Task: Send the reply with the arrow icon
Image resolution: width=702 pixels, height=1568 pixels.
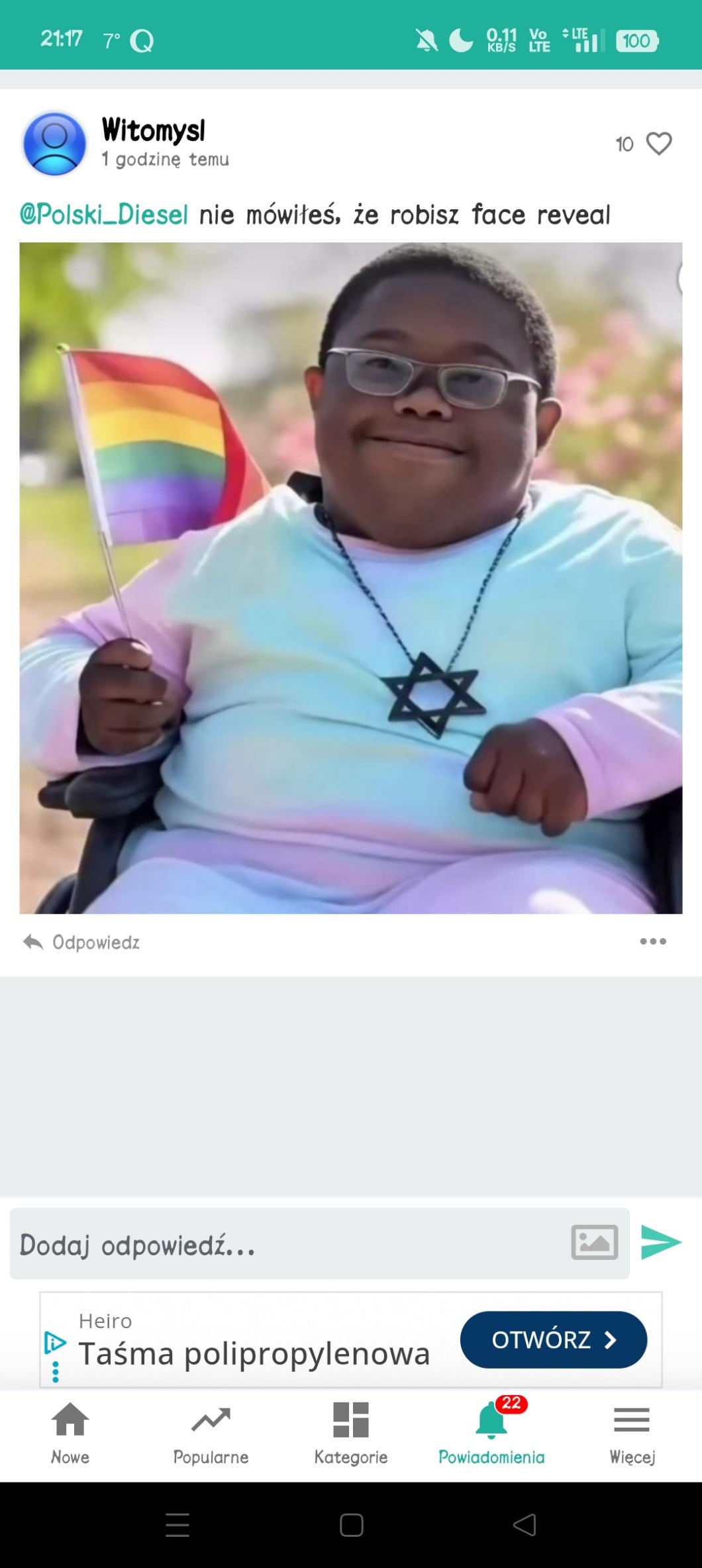Action: tap(661, 1242)
